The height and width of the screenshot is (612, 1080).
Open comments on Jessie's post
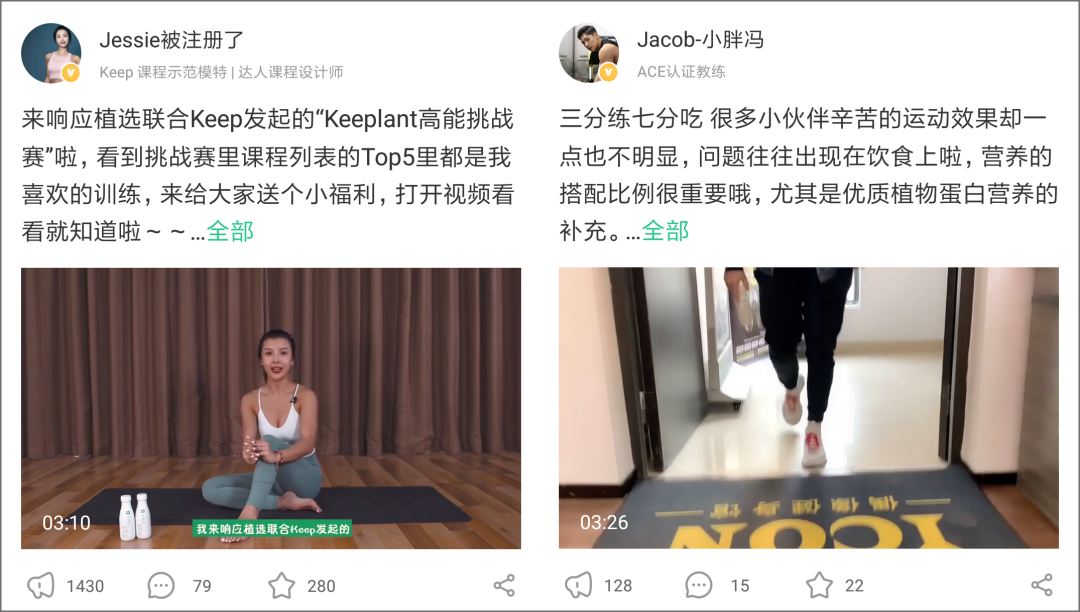161,585
